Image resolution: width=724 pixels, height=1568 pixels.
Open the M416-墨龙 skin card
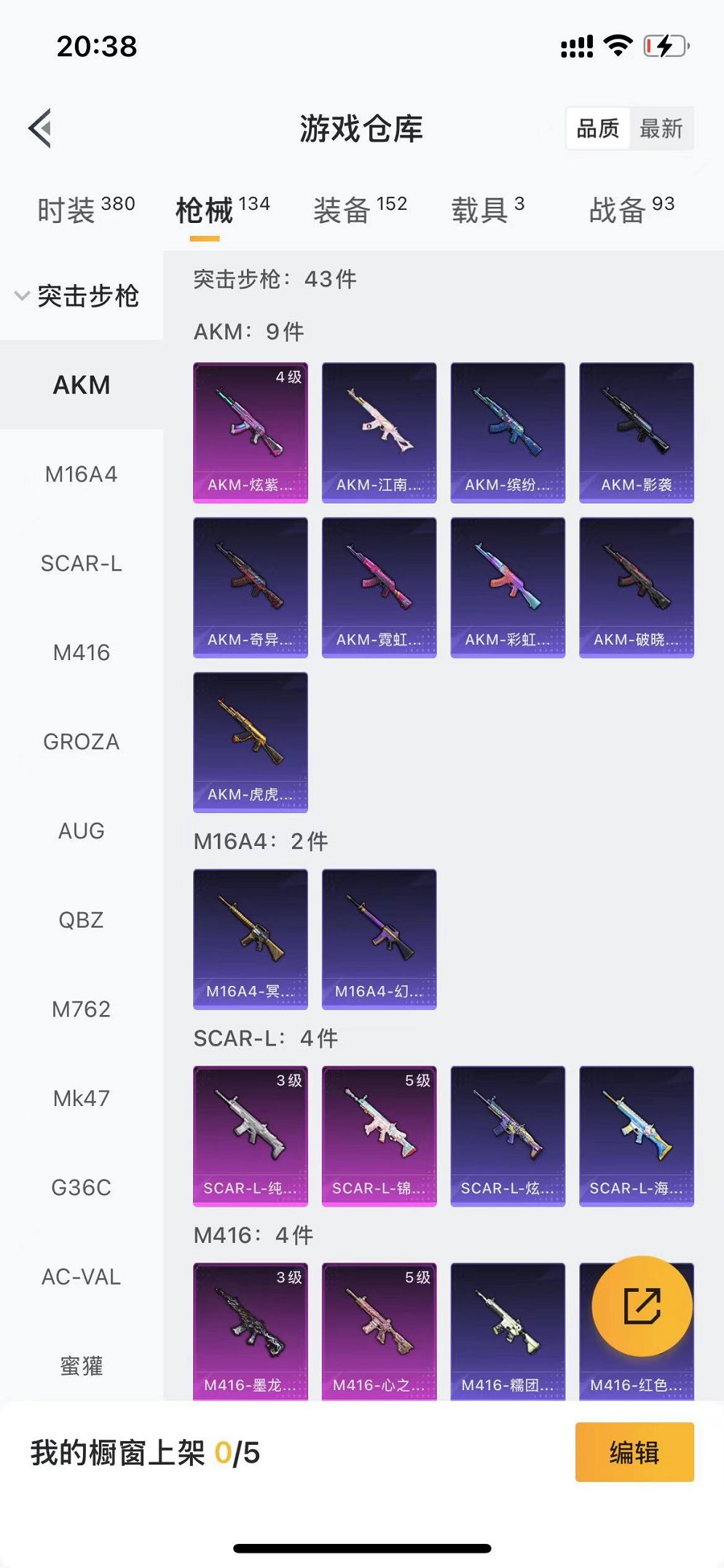point(250,1330)
